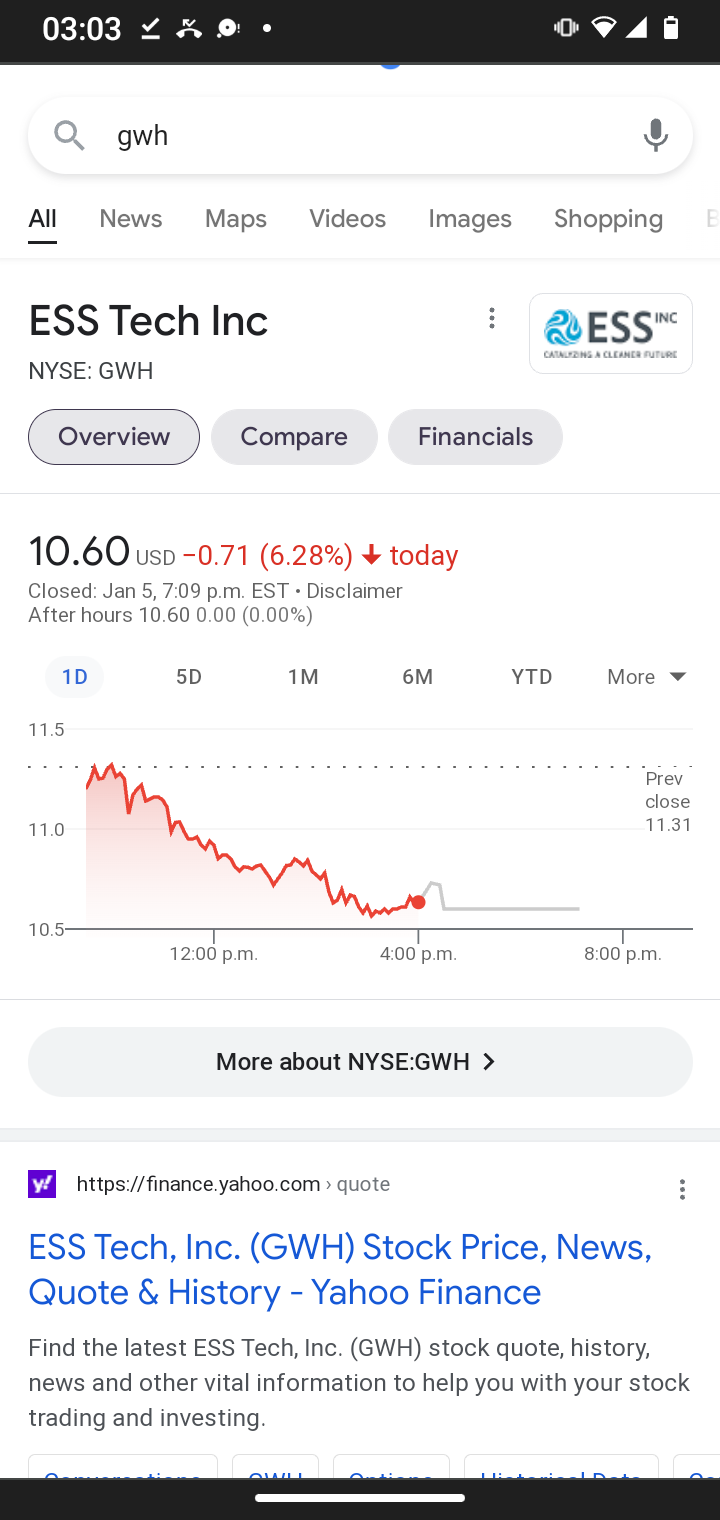The height and width of the screenshot is (1520, 720).
Task: Show the 1M chart range
Action: click(x=303, y=677)
